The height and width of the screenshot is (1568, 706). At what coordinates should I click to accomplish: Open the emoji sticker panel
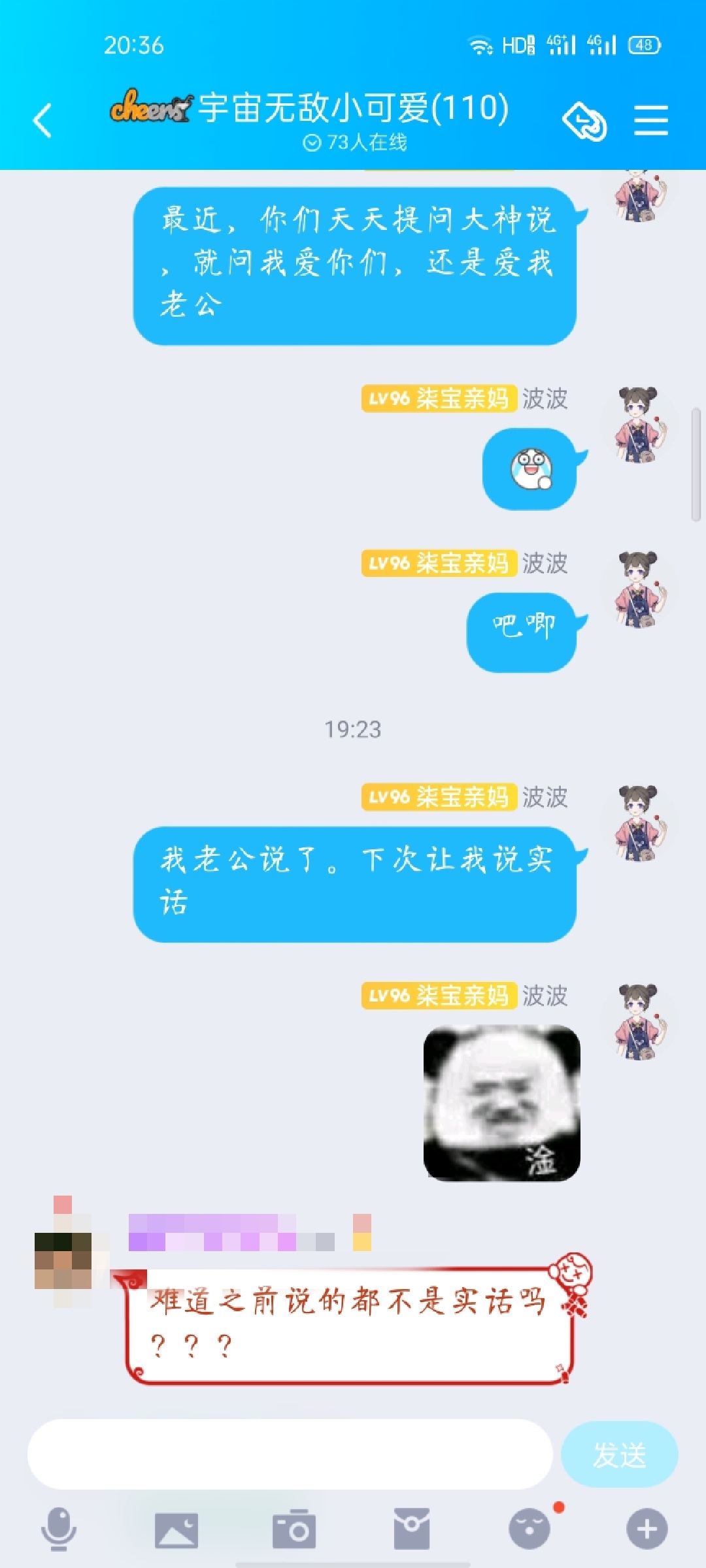tap(529, 1529)
